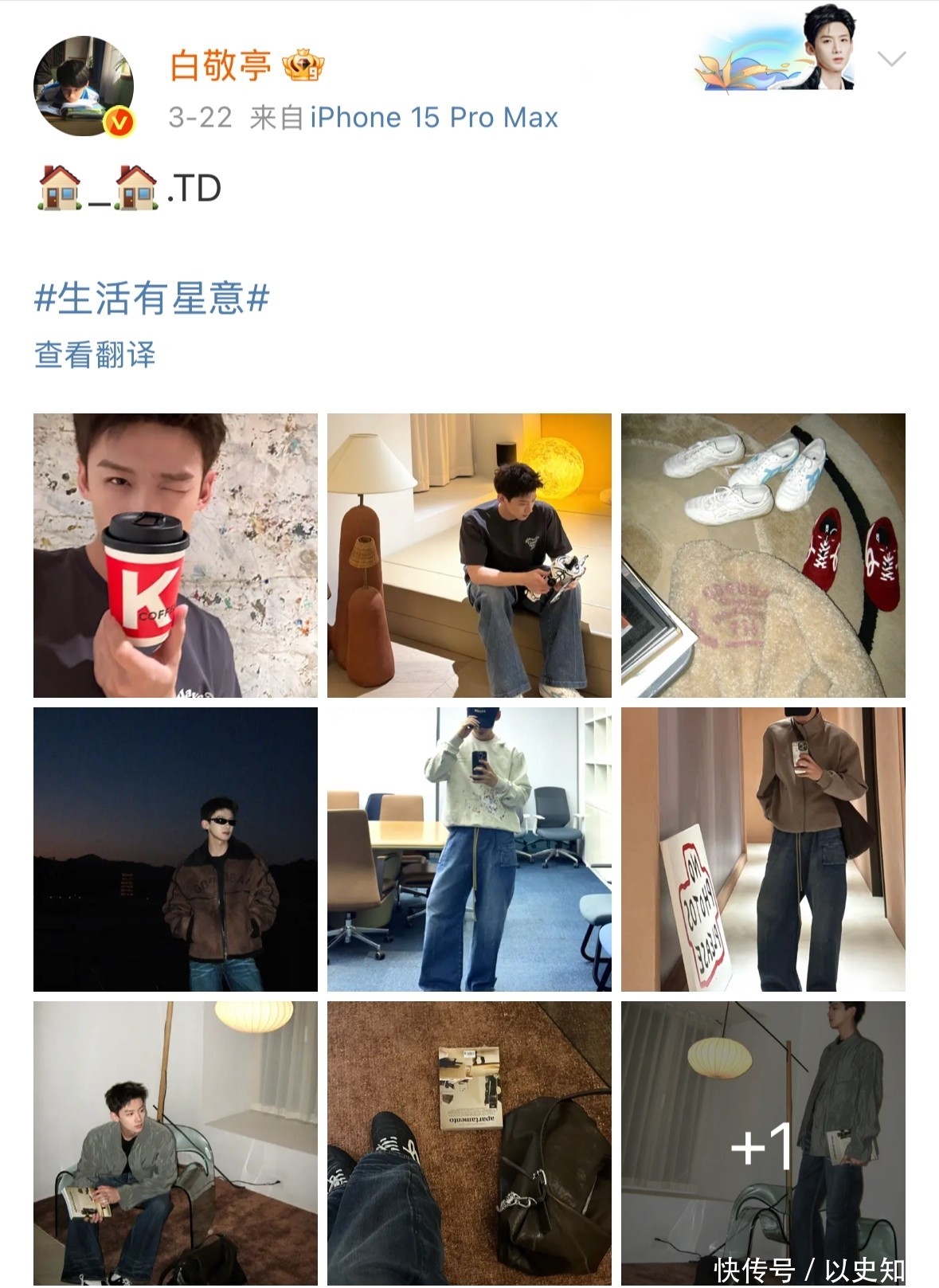Image resolution: width=939 pixels, height=1288 pixels.
Task: Open the mirror selfie in meeting room
Action: (x=469, y=849)
